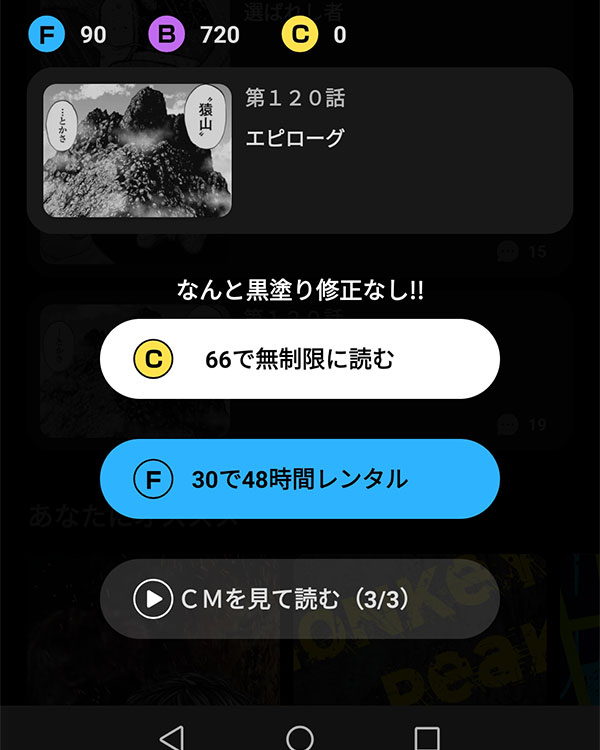Open the recent apps view
The image size is (600, 750).
coord(427,738)
